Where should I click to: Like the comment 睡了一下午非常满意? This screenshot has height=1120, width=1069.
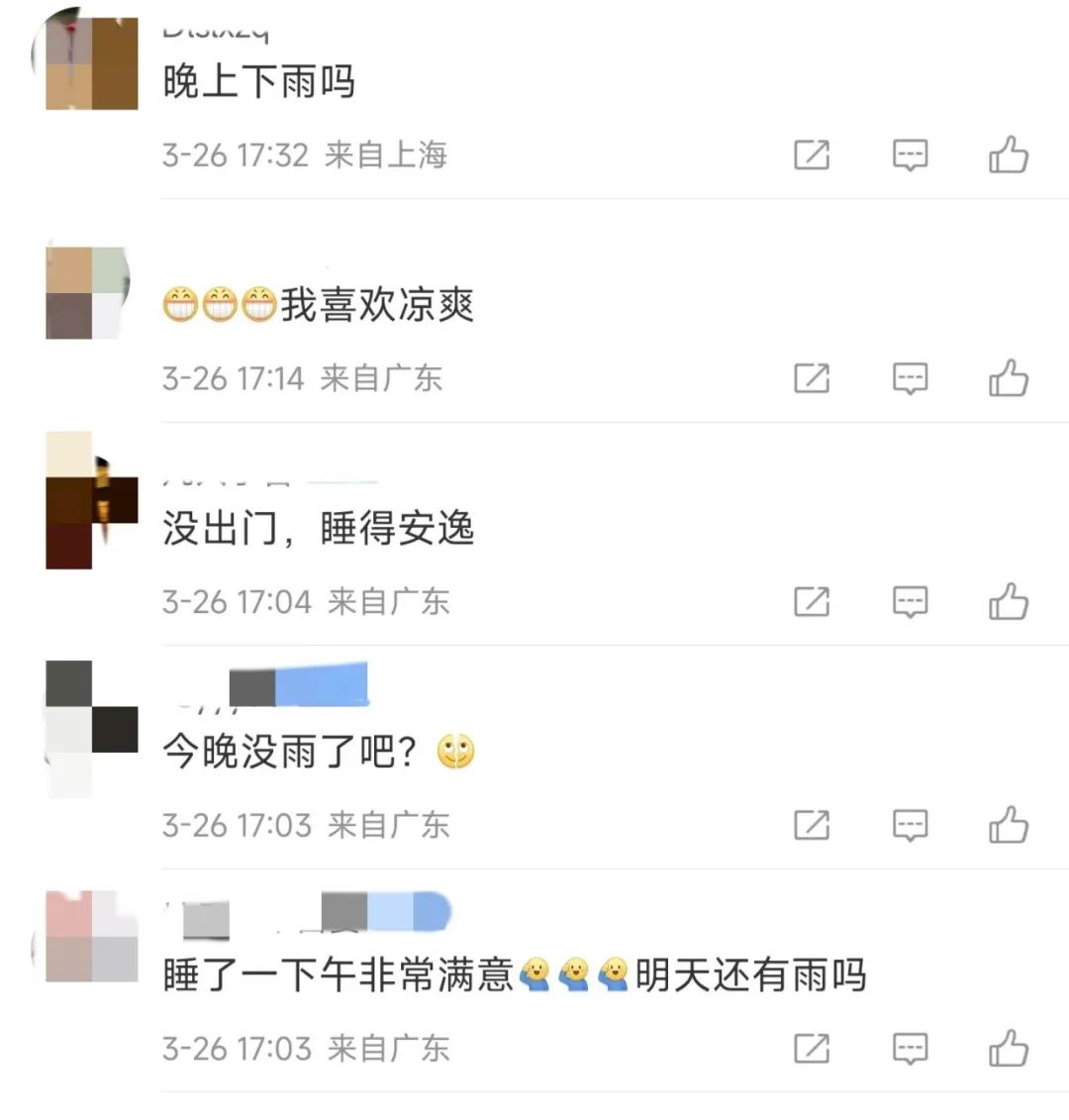(1009, 1049)
